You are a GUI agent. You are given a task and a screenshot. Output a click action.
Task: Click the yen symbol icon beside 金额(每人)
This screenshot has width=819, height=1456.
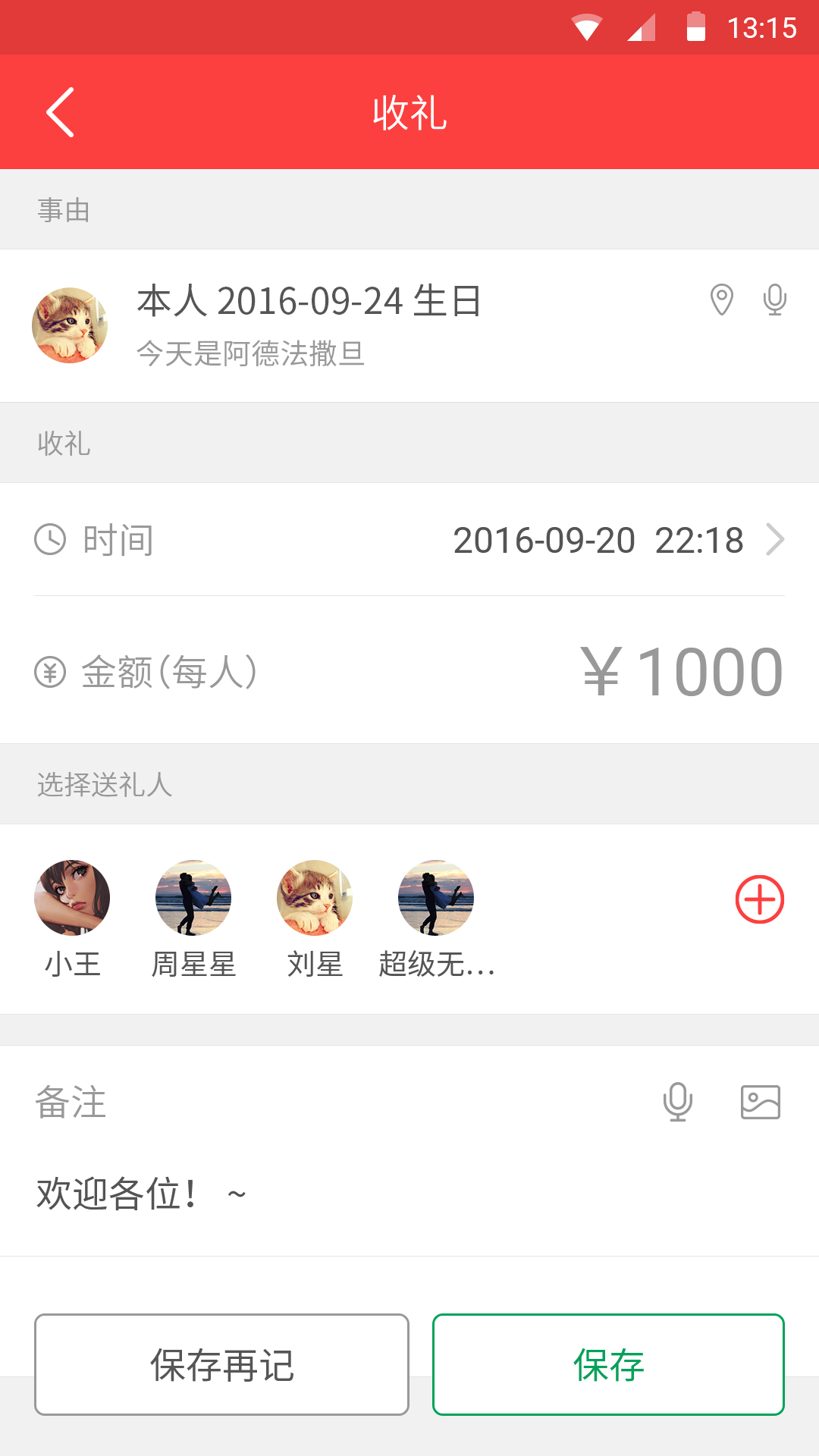tap(49, 670)
